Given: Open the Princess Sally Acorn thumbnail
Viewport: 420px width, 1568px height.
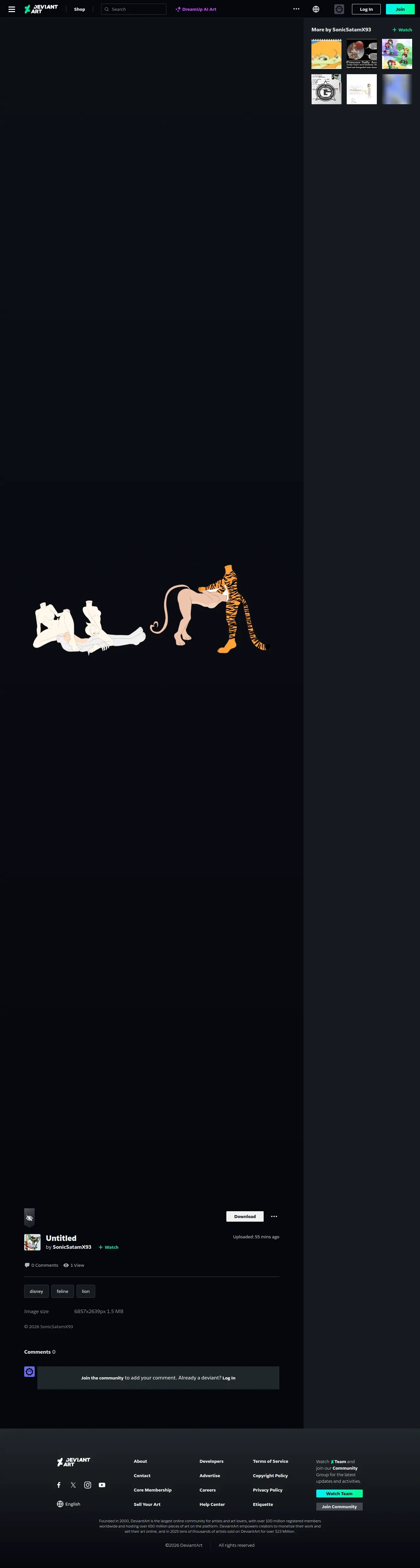Looking at the screenshot, I should tap(361, 54).
